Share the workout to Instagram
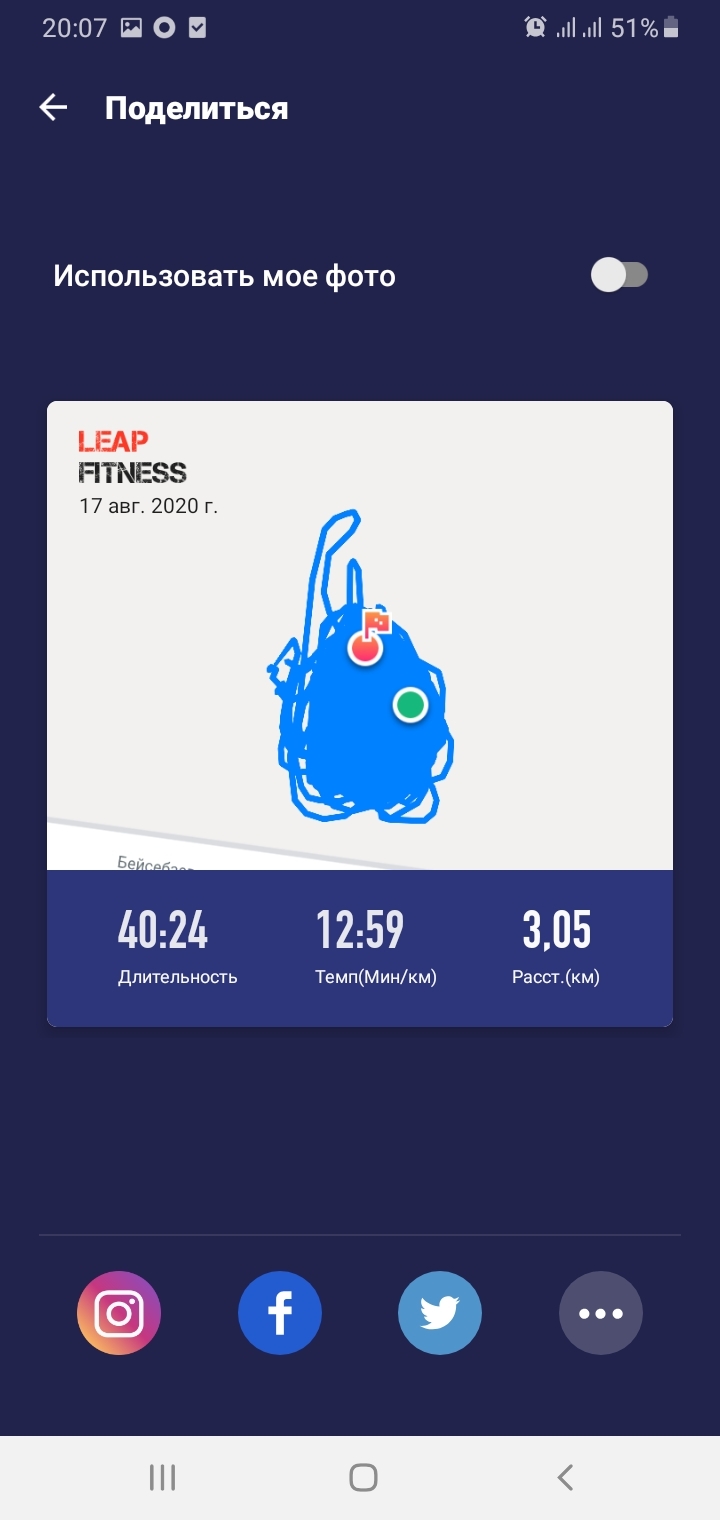 (x=119, y=1313)
